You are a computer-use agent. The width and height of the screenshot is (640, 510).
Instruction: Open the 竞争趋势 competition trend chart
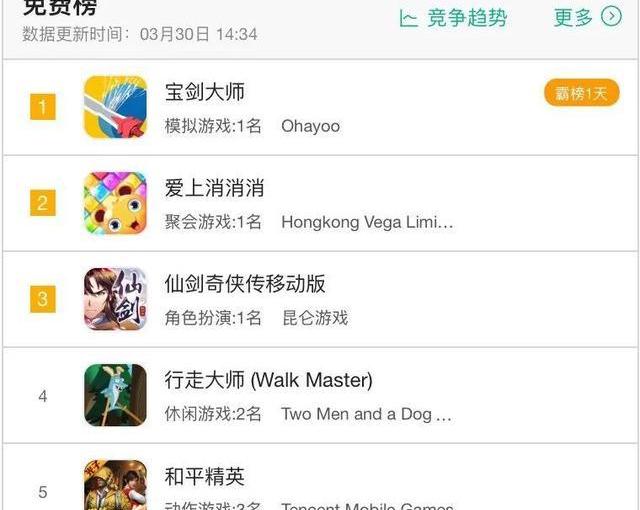453,18
